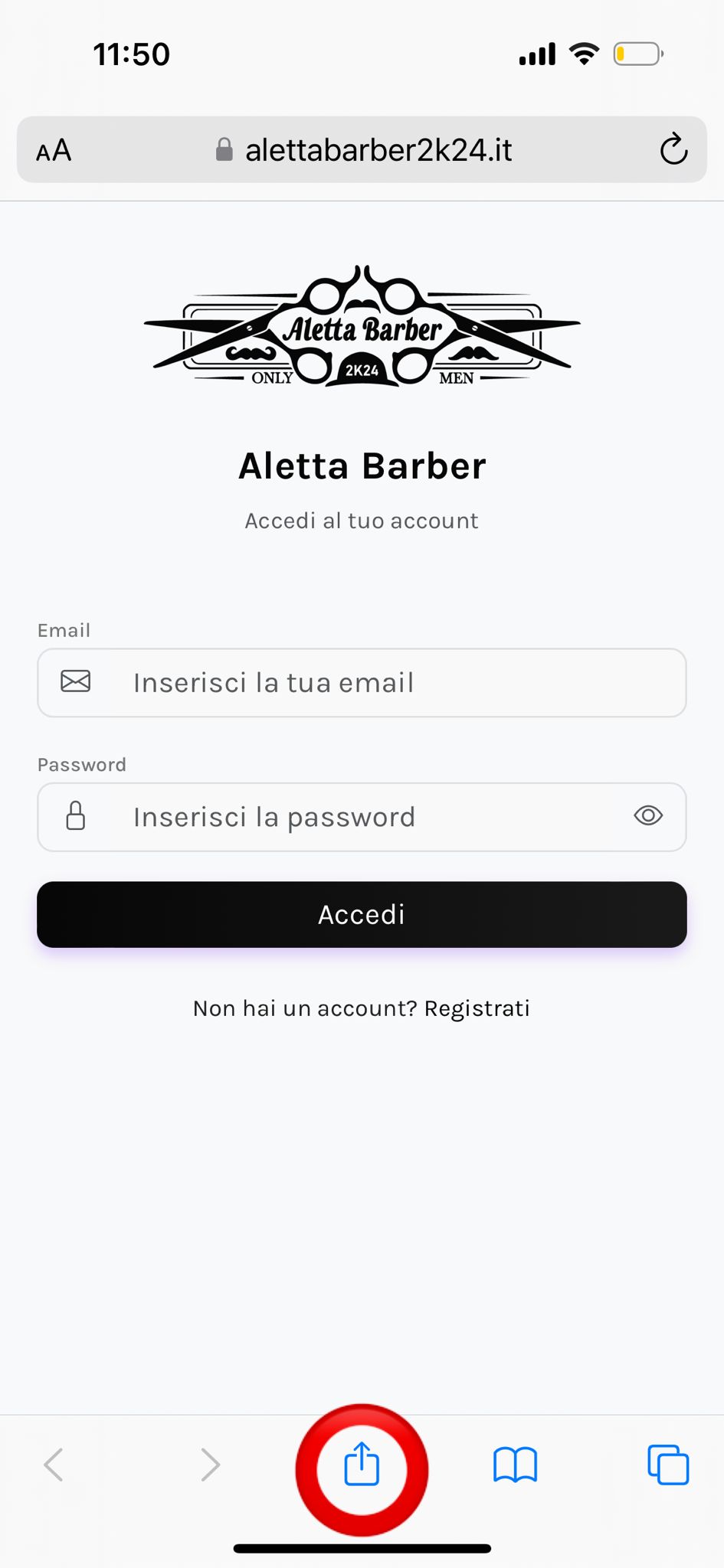The image size is (724, 1568).
Task: Tap the Accedi login button
Action: [x=362, y=914]
